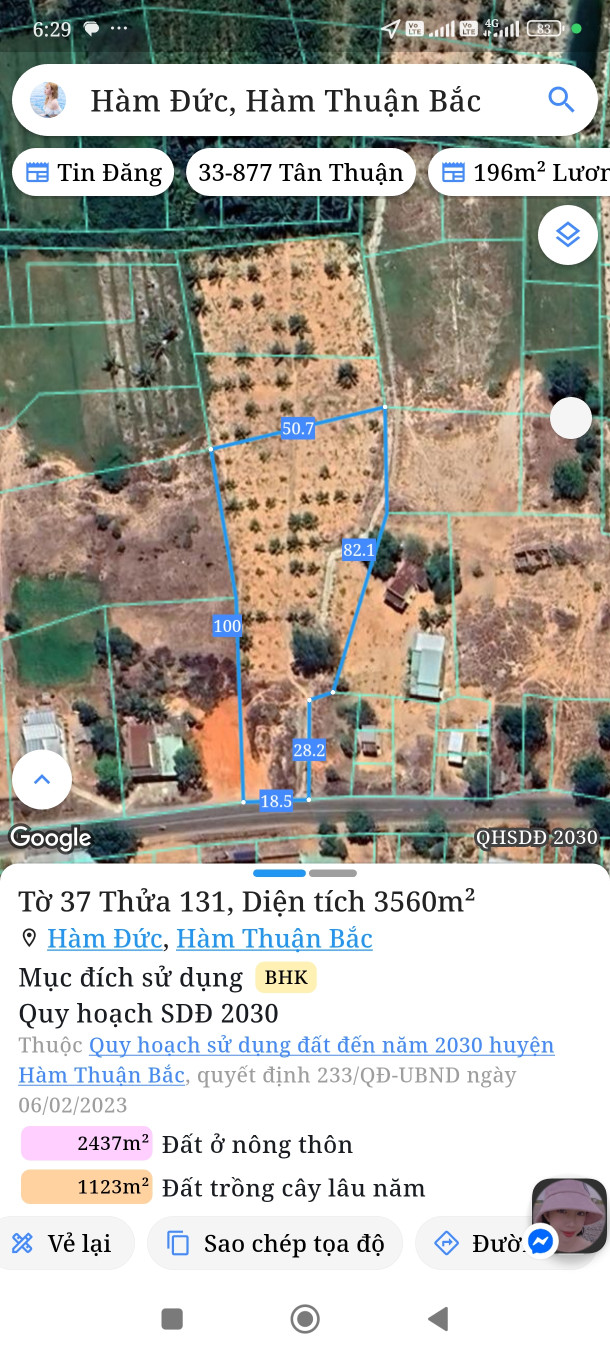
Task: Tap the round white map button
Action: tap(571, 418)
